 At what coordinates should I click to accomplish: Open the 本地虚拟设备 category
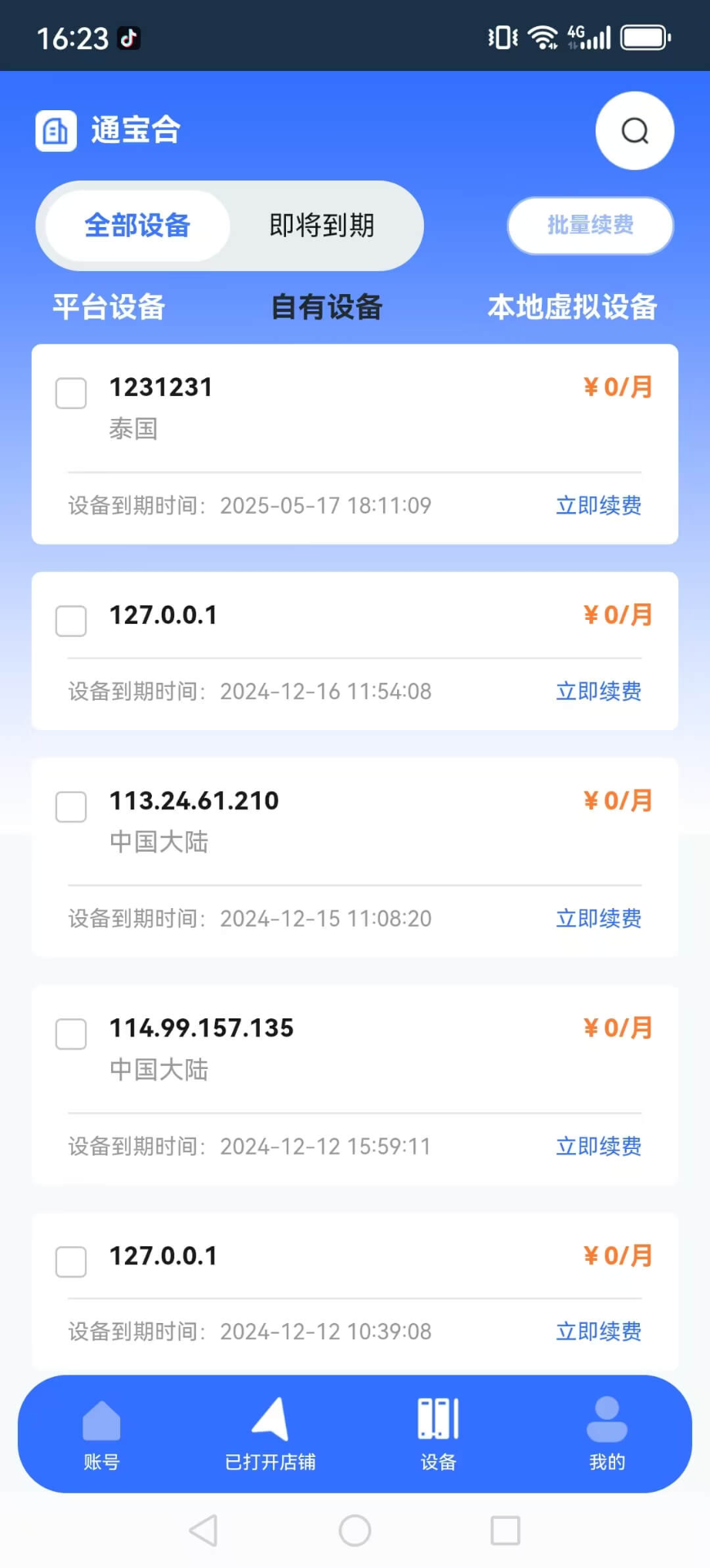[572, 307]
